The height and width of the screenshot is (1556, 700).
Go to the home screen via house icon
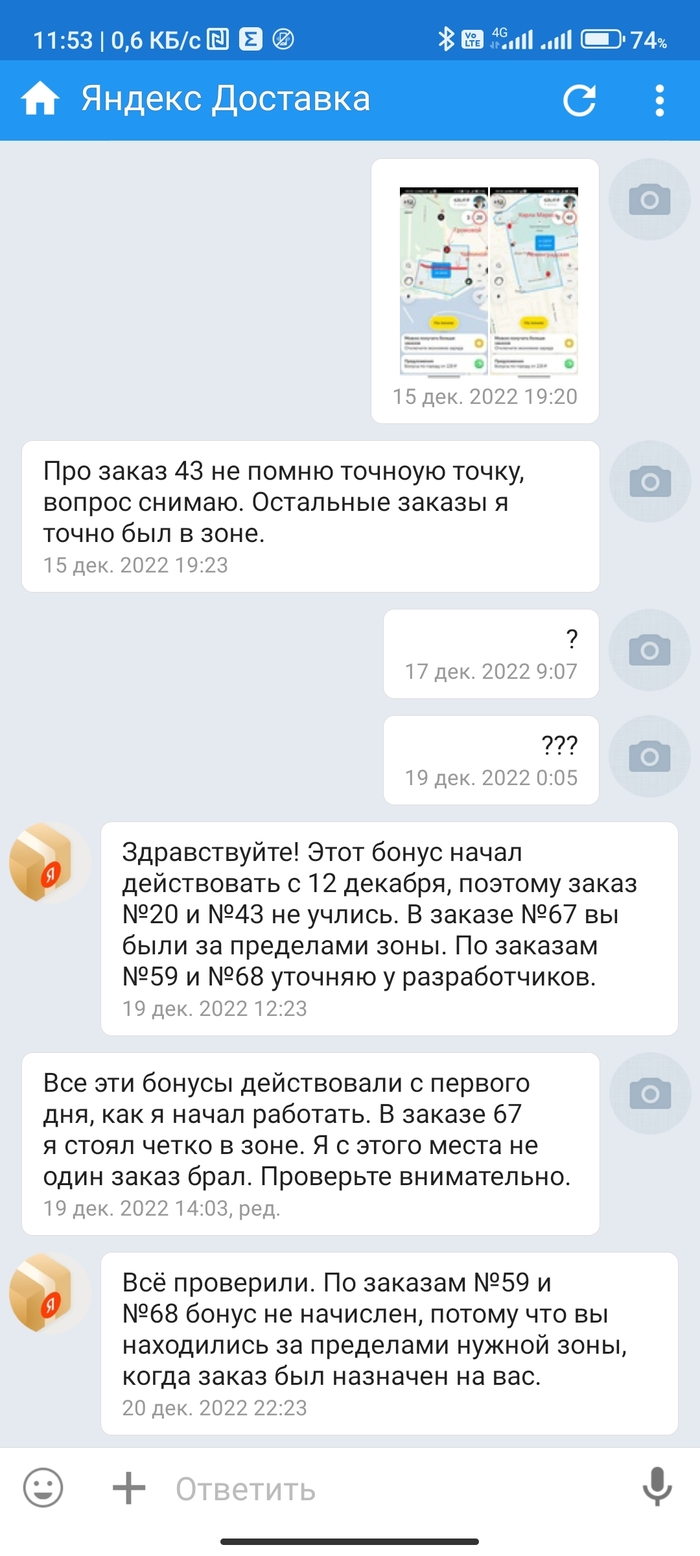pyautogui.click(x=40, y=100)
